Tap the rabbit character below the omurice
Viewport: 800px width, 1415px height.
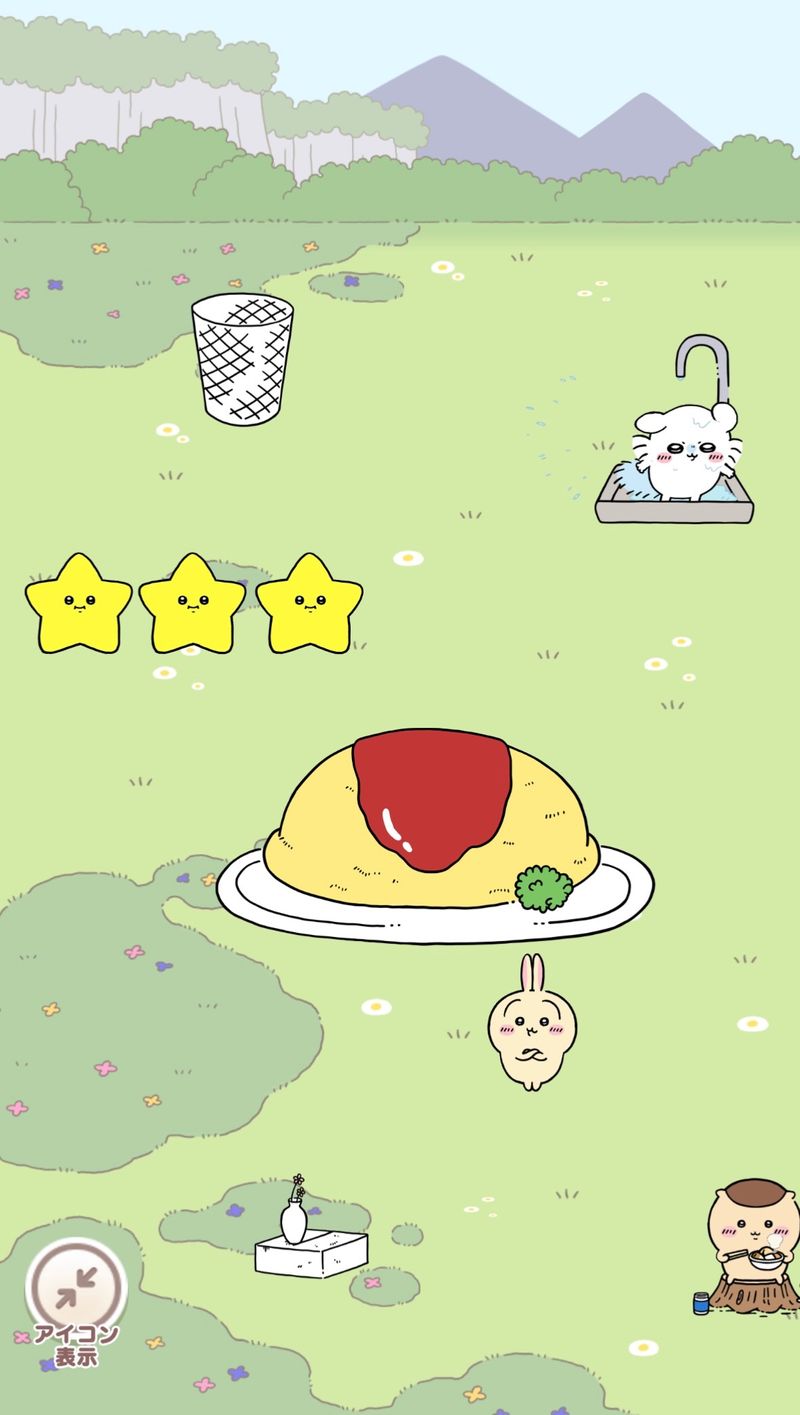533,1030
